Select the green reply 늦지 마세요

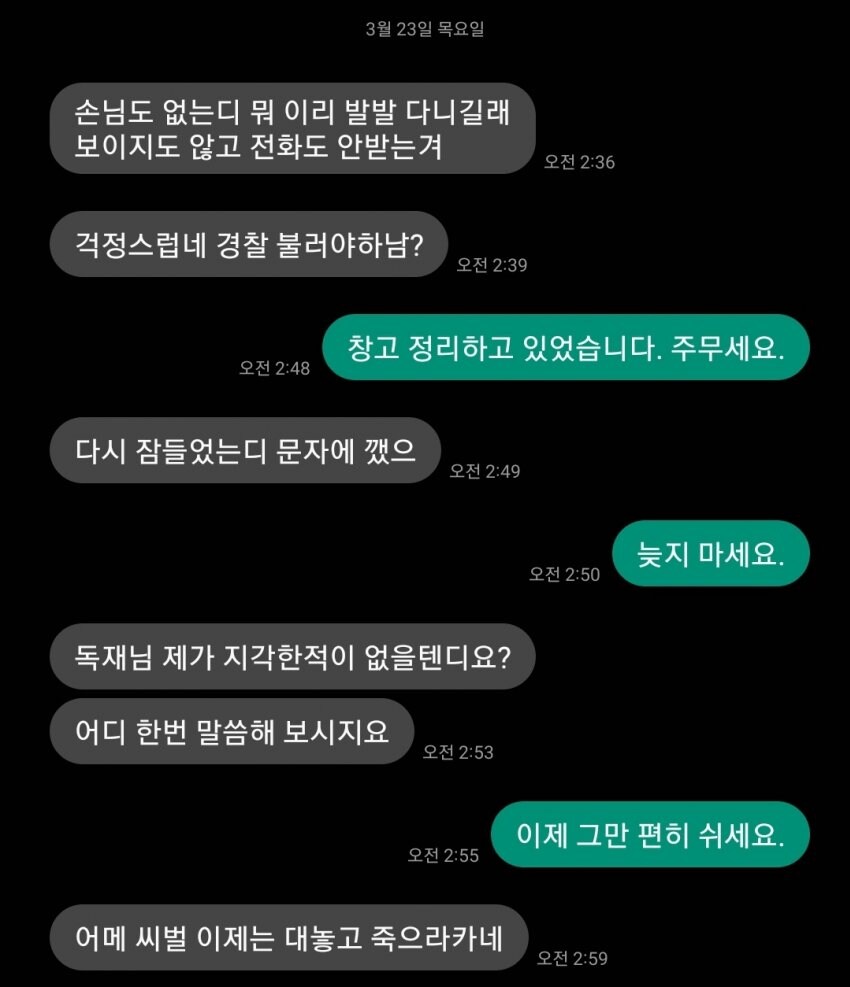pos(711,554)
